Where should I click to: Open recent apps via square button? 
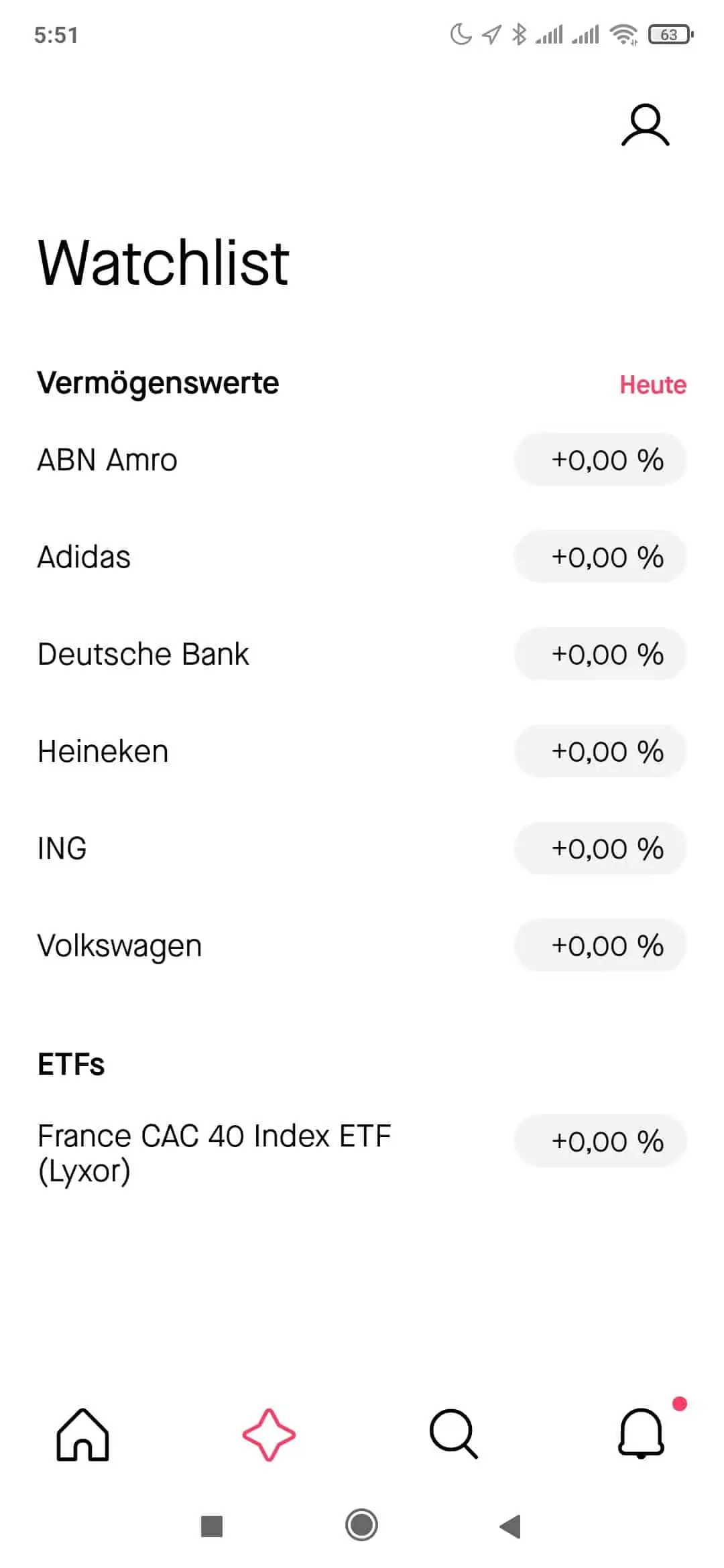tap(212, 1526)
